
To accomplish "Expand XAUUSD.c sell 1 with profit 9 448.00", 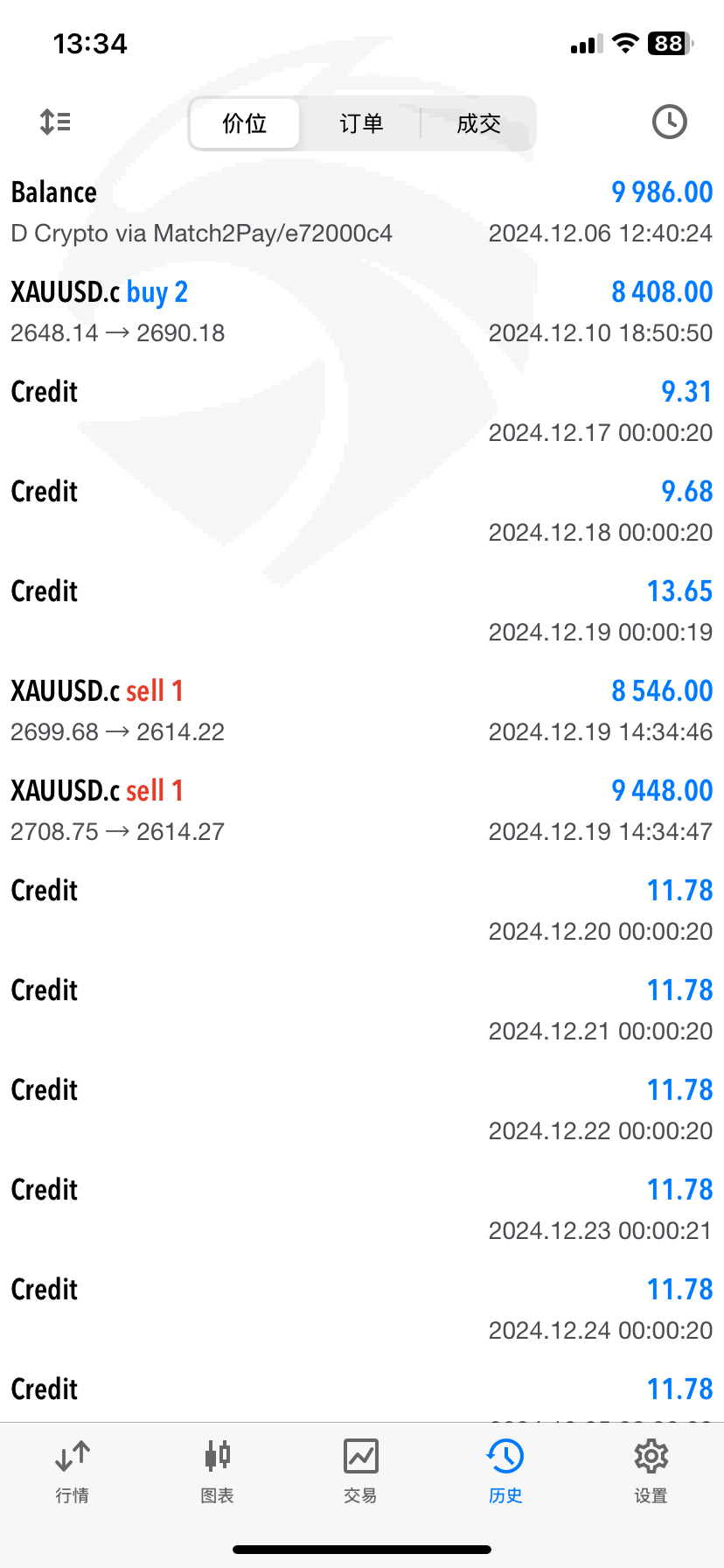I will click(362, 810).
